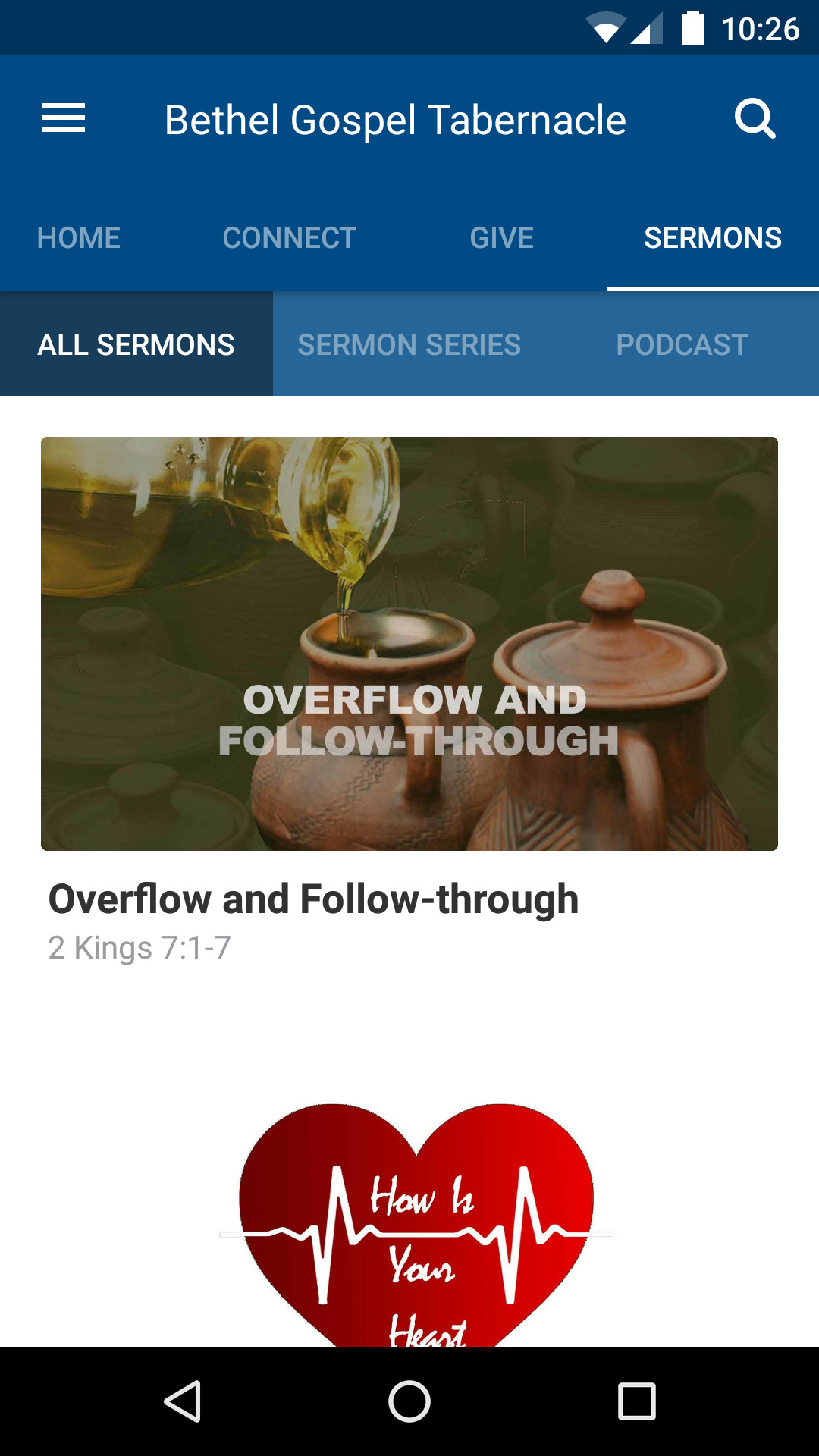Switch to Sermon Series
This screenshot has width=819, height=1456.
tap(409, 344)
